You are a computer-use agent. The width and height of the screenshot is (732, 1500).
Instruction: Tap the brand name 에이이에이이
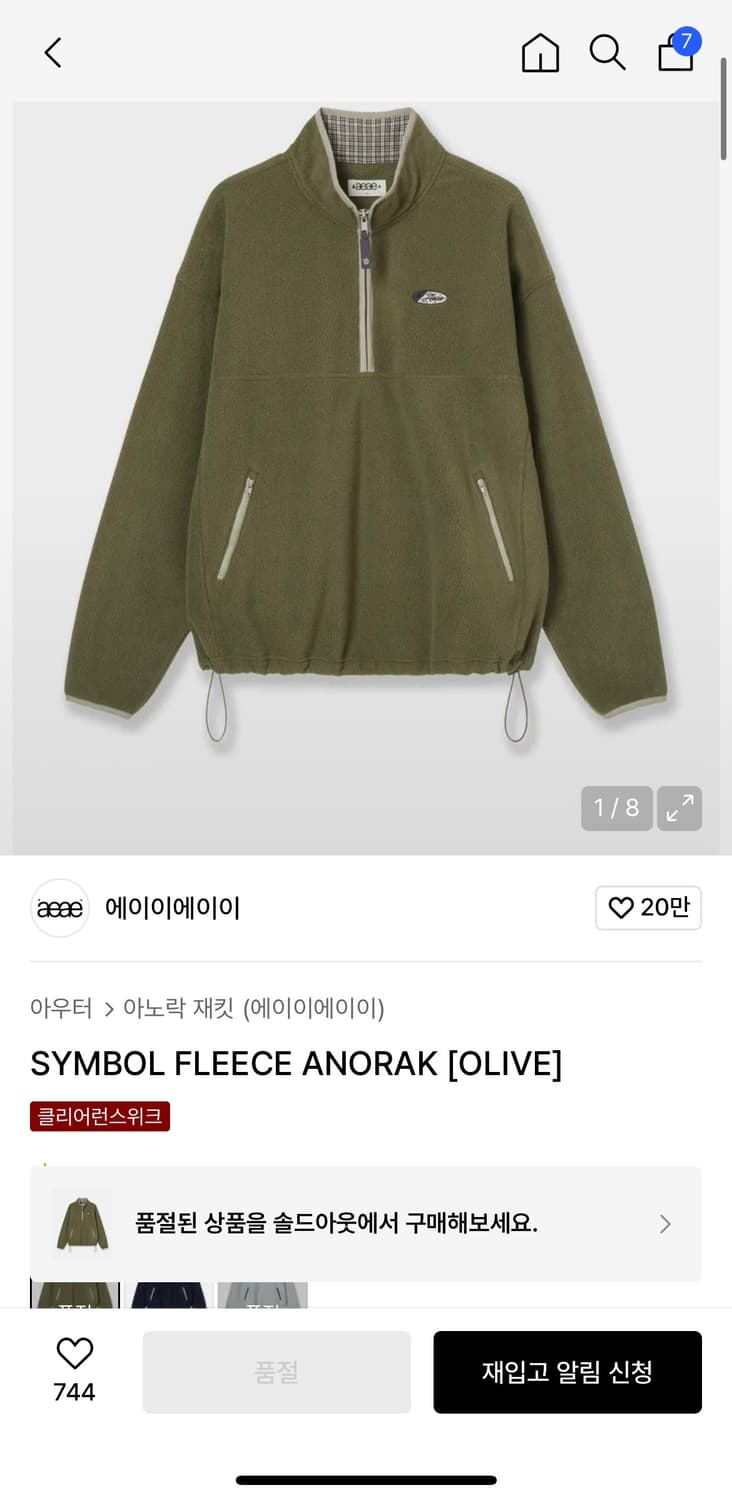tap(173, 908)
